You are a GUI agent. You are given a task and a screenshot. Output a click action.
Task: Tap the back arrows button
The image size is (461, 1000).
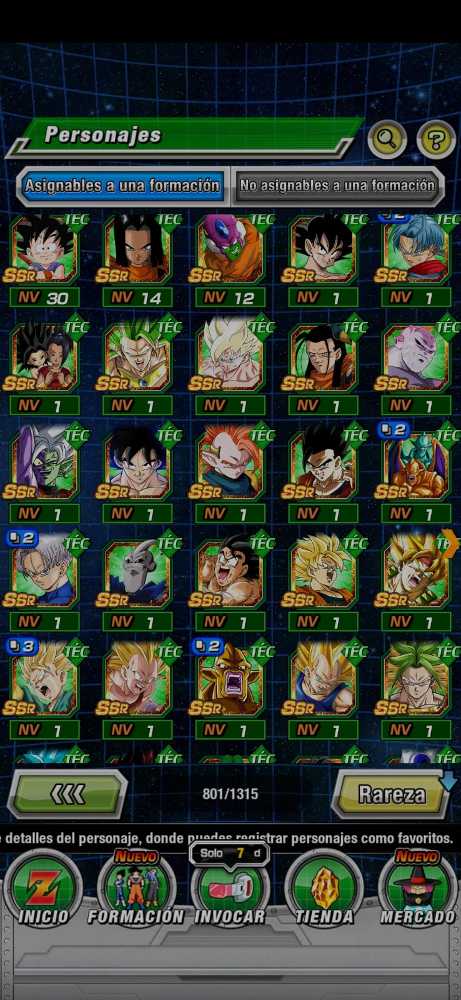[67, 794]
